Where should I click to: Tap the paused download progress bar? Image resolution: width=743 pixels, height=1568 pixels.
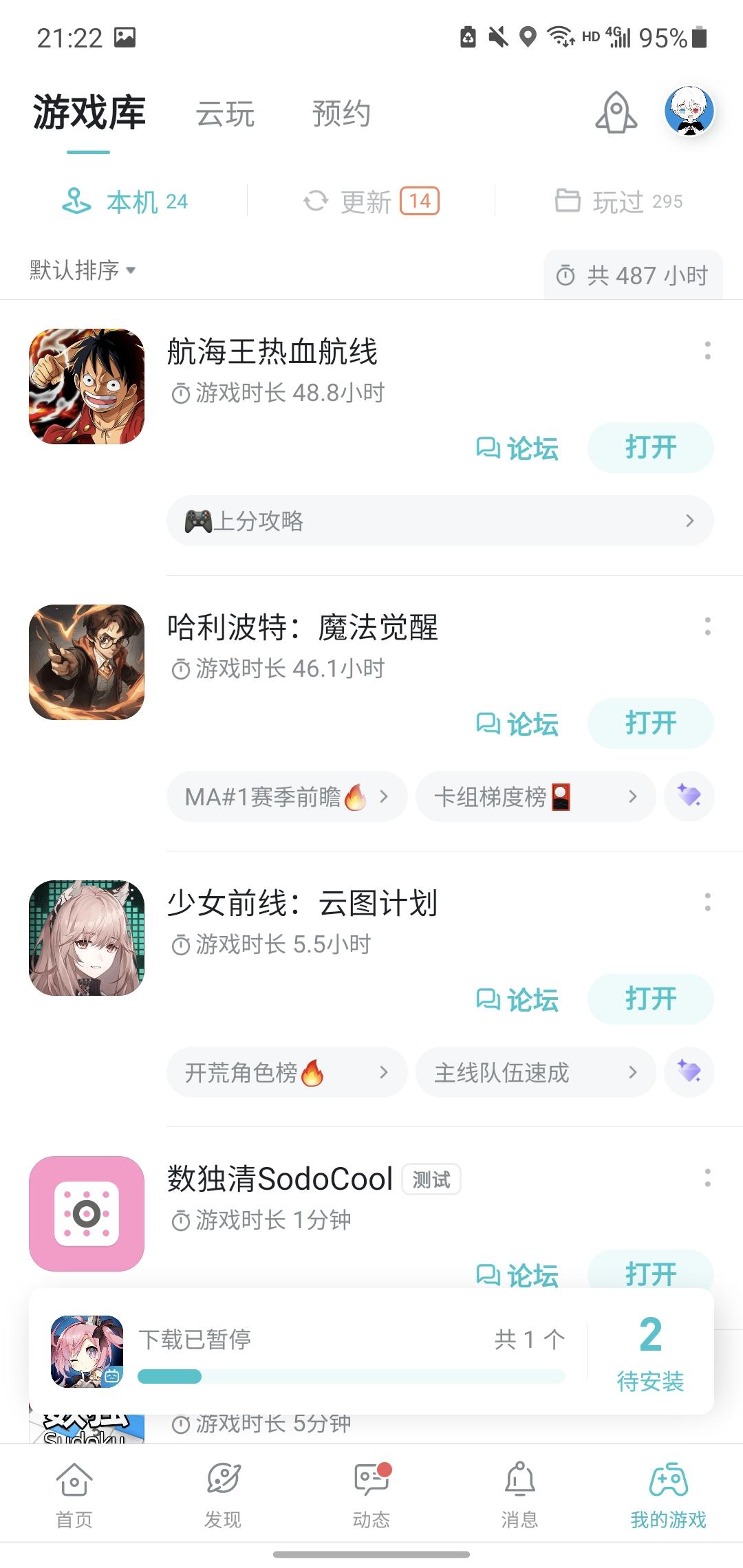point(351,1378)
